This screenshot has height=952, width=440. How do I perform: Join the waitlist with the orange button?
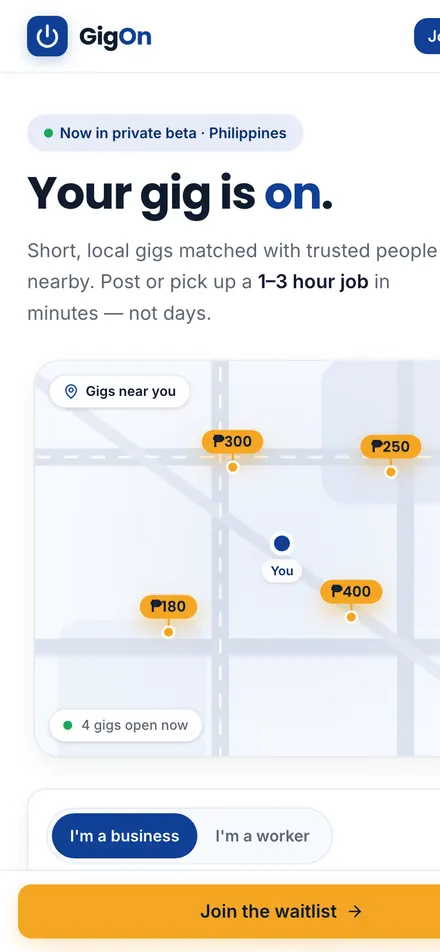(x=229, y=911)
